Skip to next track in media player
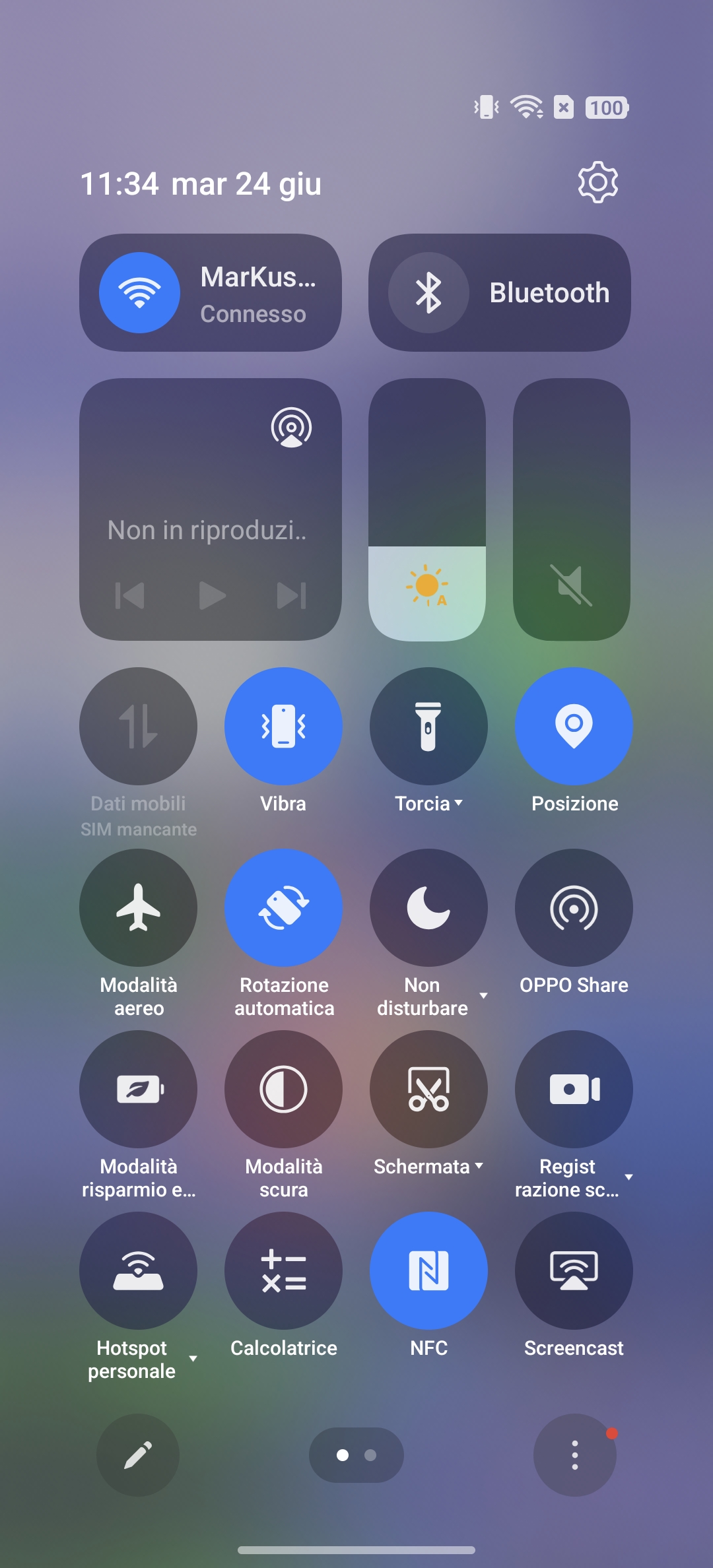 click(x=292, y=595)
